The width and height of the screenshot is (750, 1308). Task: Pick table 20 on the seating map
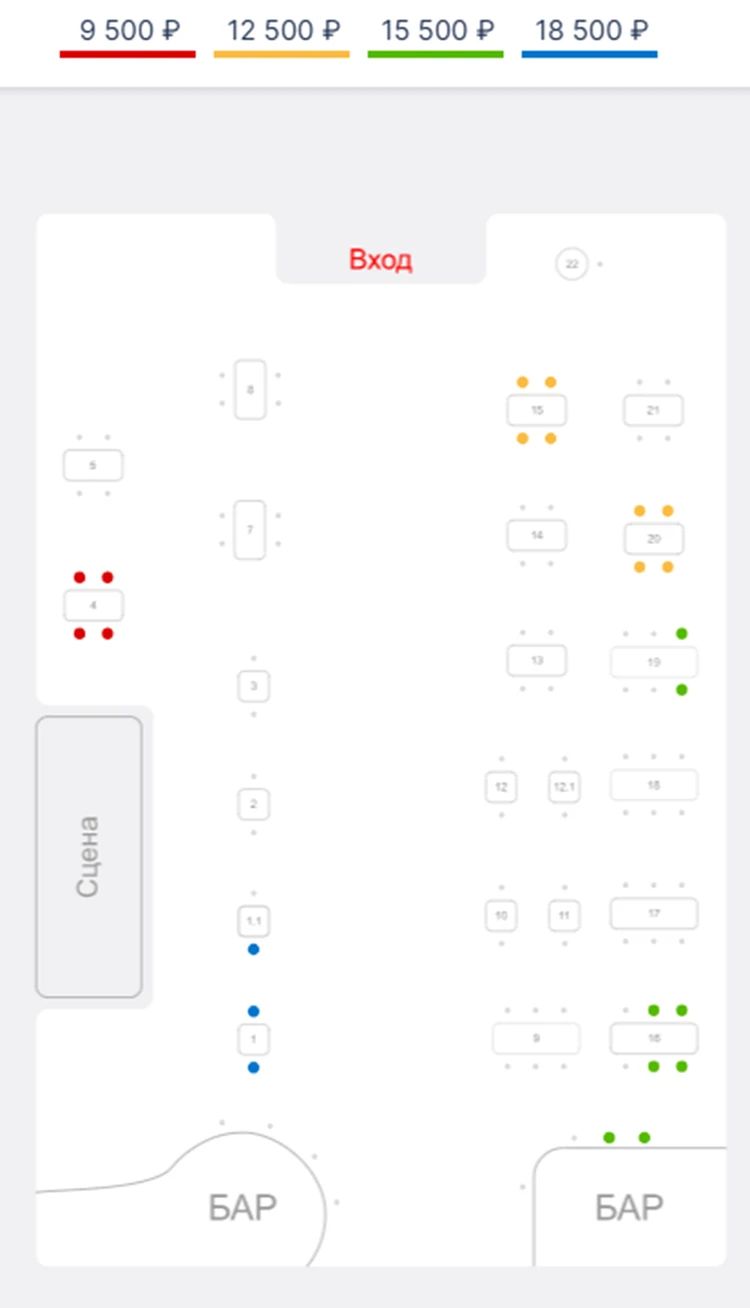[x=654, y=539]
